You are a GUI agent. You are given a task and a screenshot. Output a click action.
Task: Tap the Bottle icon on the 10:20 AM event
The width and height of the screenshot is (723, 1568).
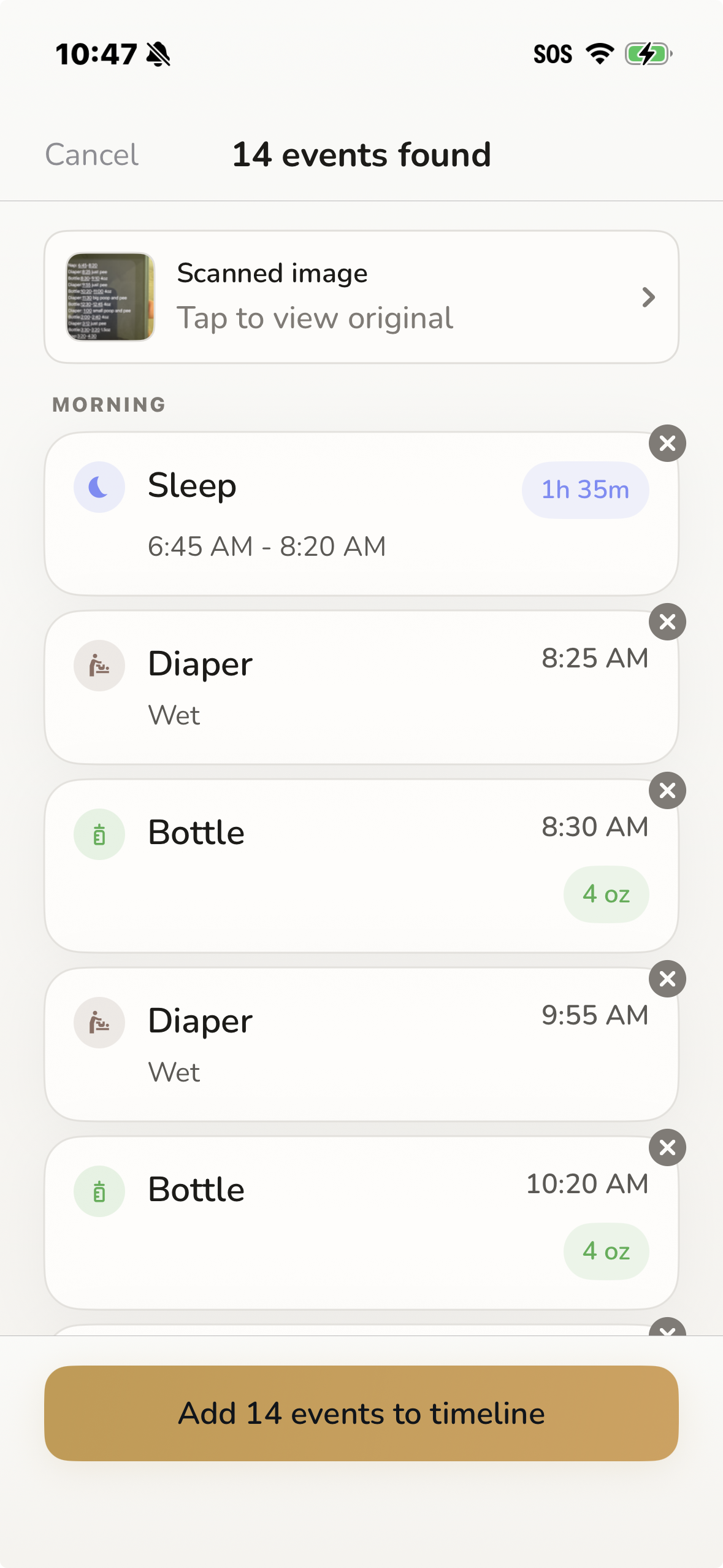(99, 1190)
